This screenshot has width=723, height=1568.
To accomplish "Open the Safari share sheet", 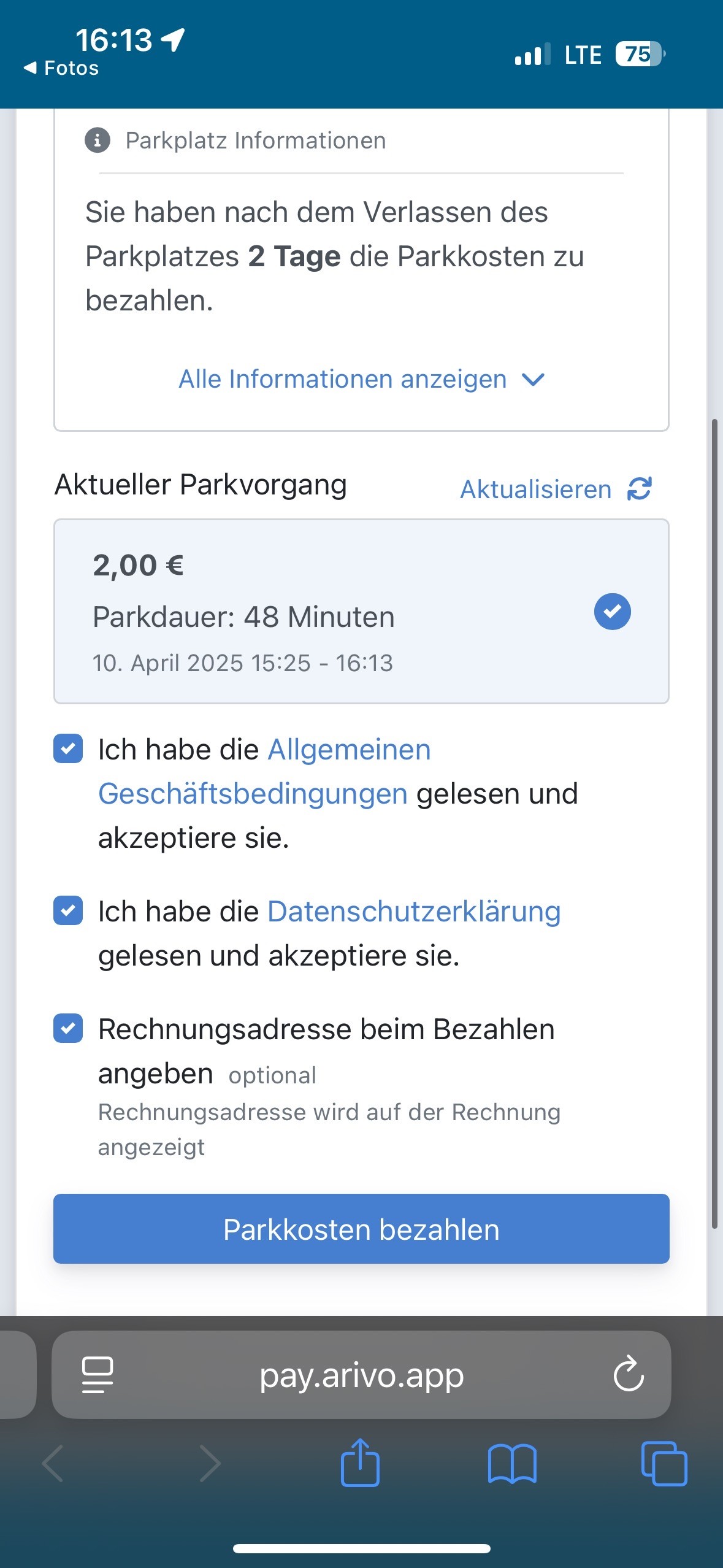I will 360,1463.
